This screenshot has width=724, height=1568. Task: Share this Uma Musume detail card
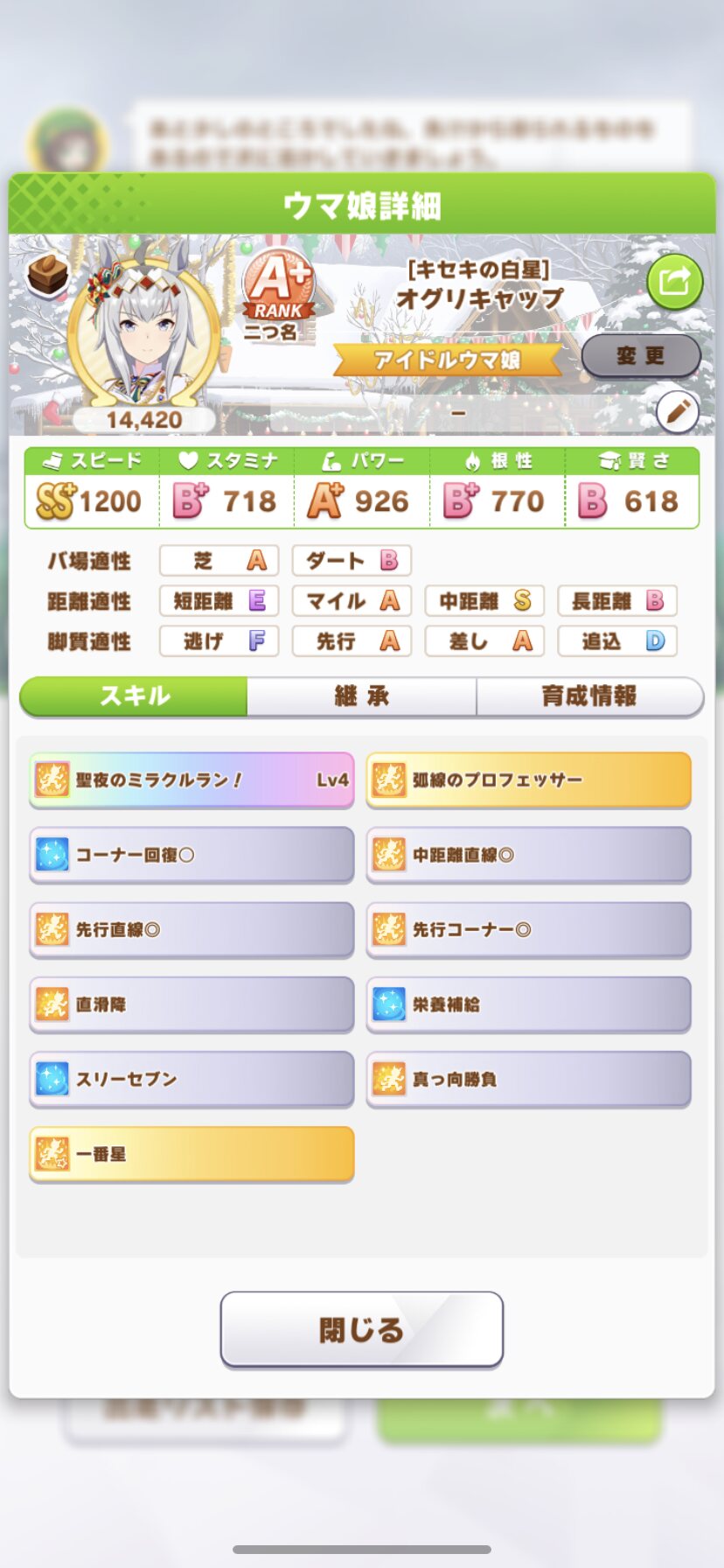point(674,282)
